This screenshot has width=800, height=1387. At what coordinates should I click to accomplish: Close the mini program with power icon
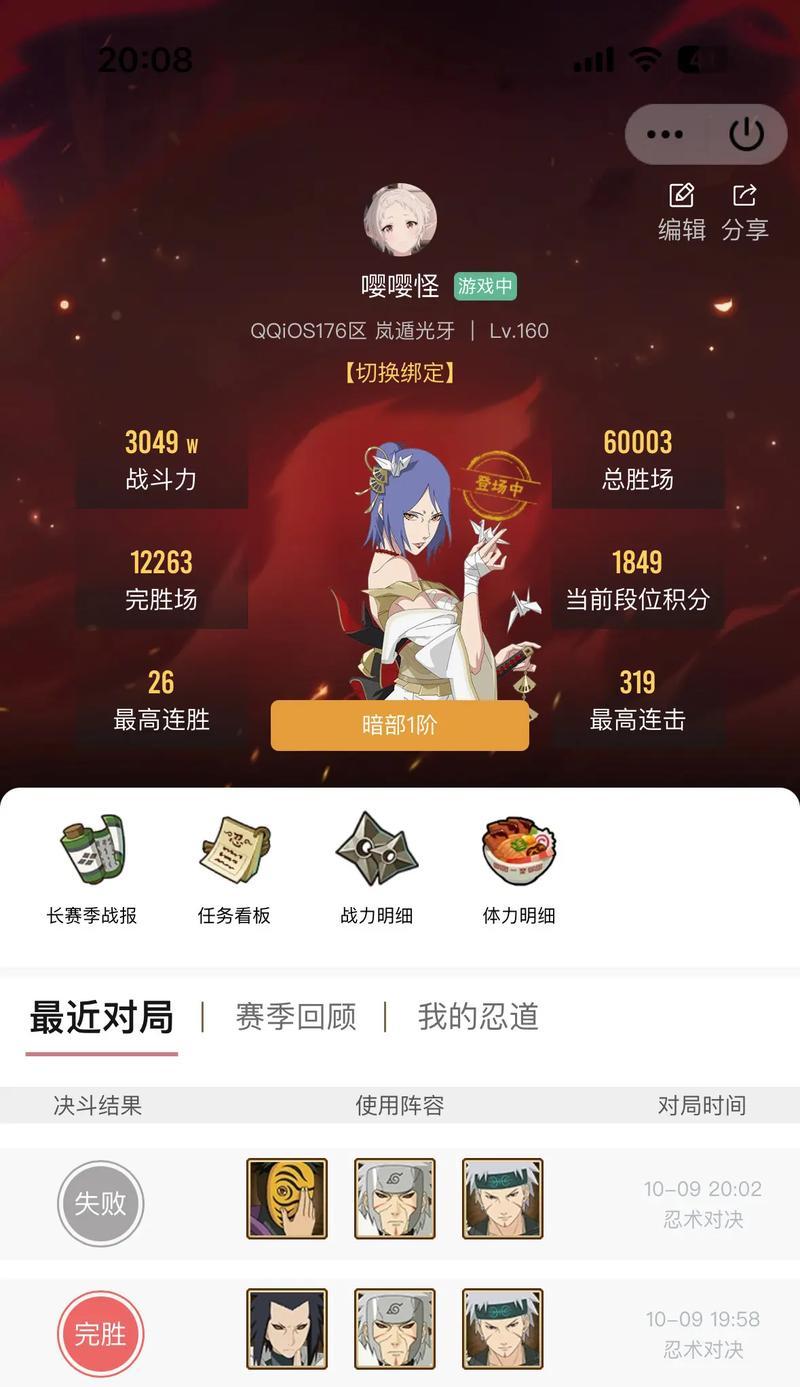point(746,134)
